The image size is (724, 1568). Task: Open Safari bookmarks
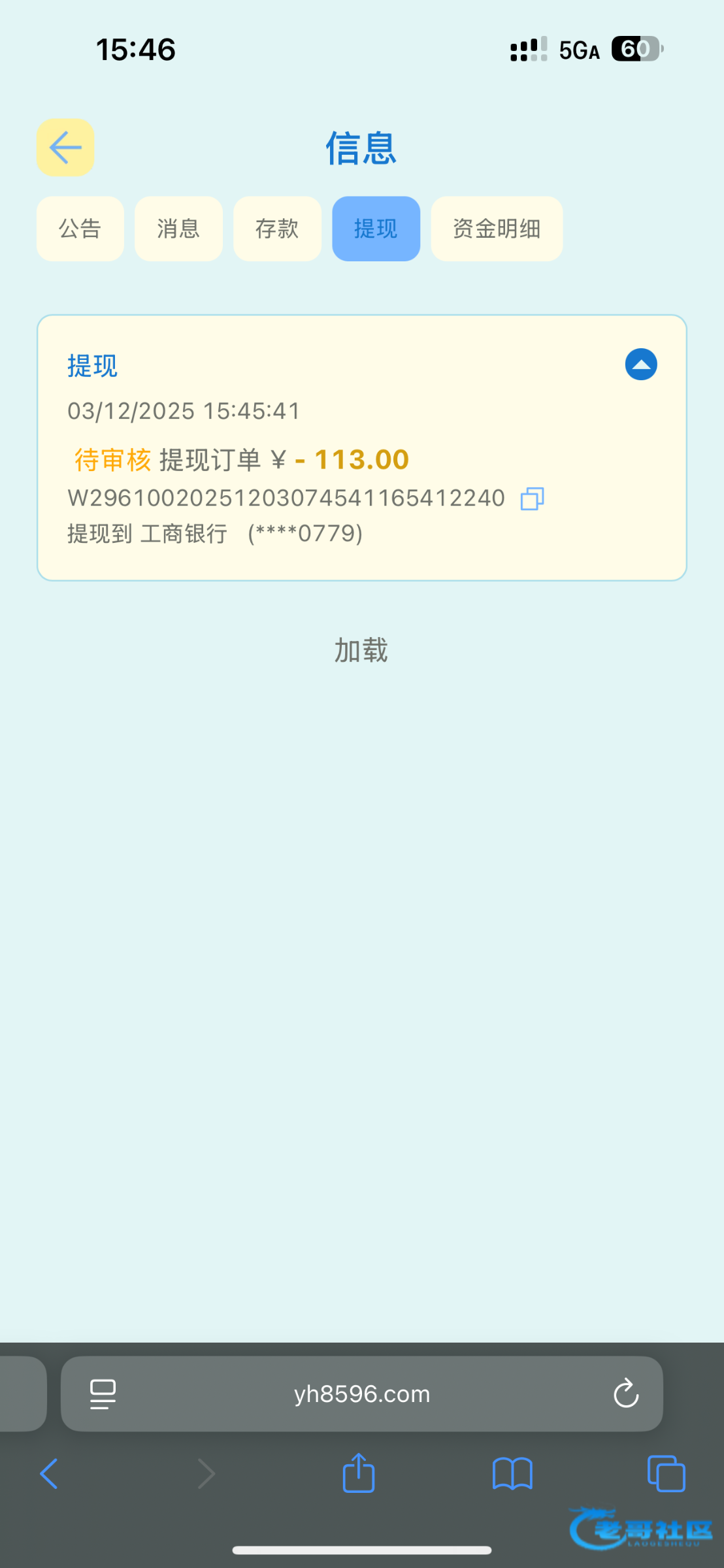click(x=512, y=1474)
